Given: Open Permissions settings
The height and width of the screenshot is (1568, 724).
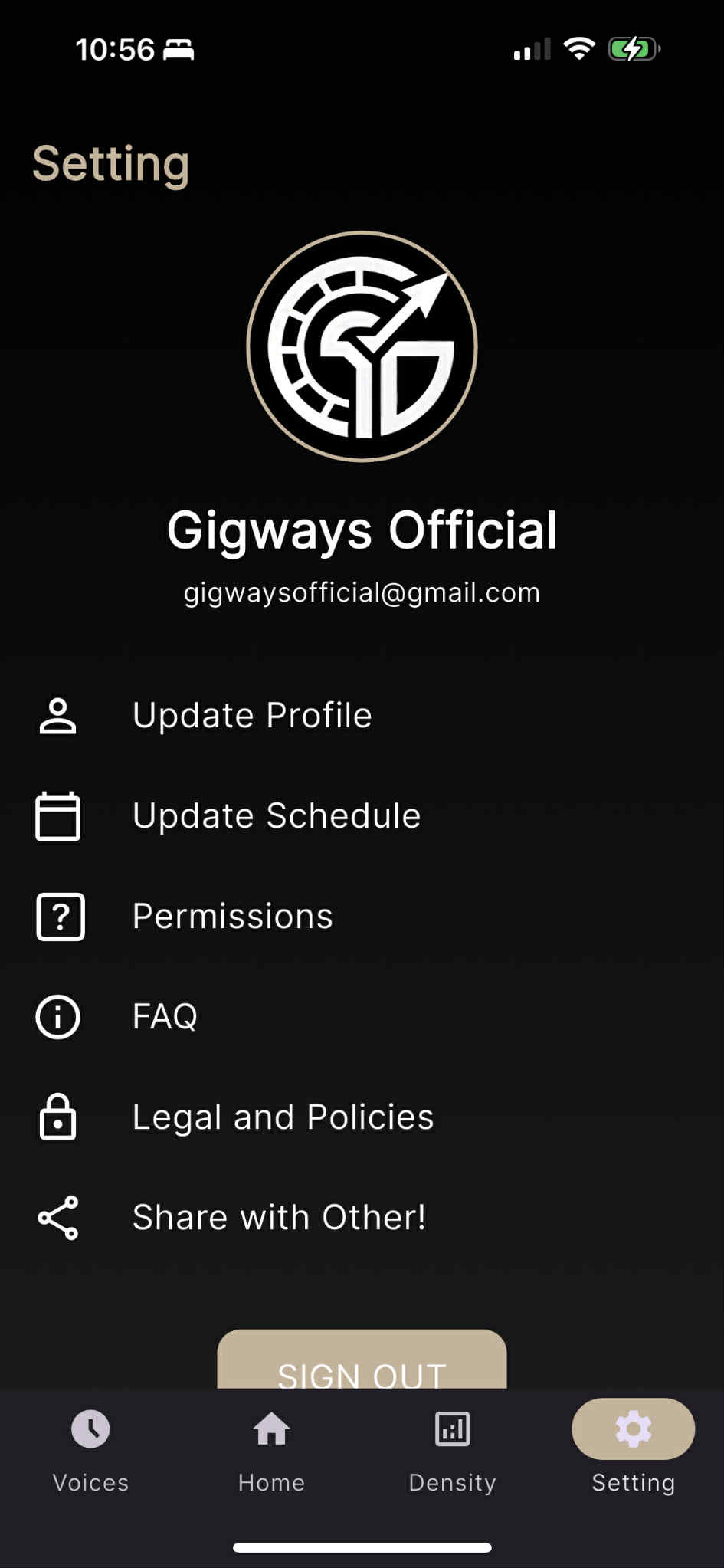Looking at the screenshot, I should pyautogui.click(x=362, y=917).
